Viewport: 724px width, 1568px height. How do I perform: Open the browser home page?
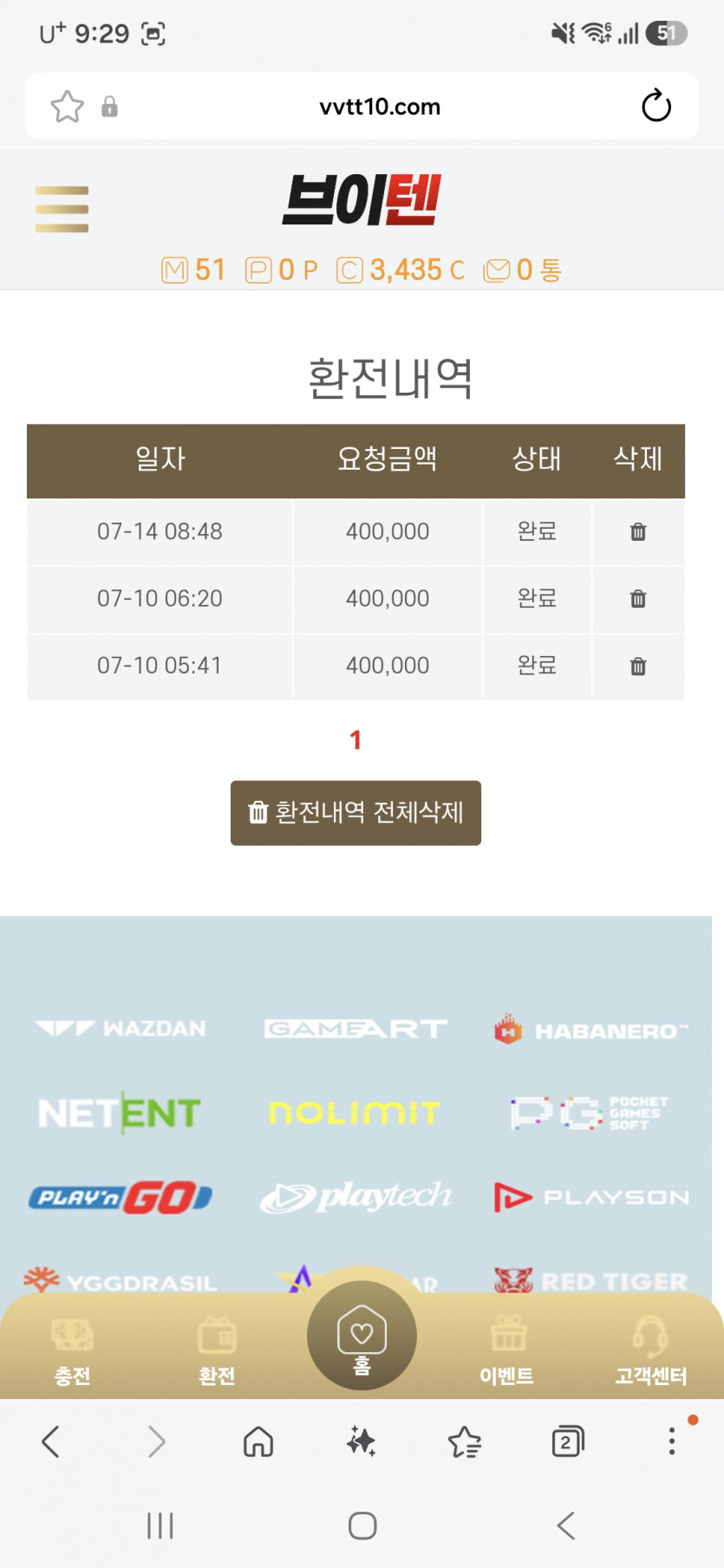[x=258, y=1442]
